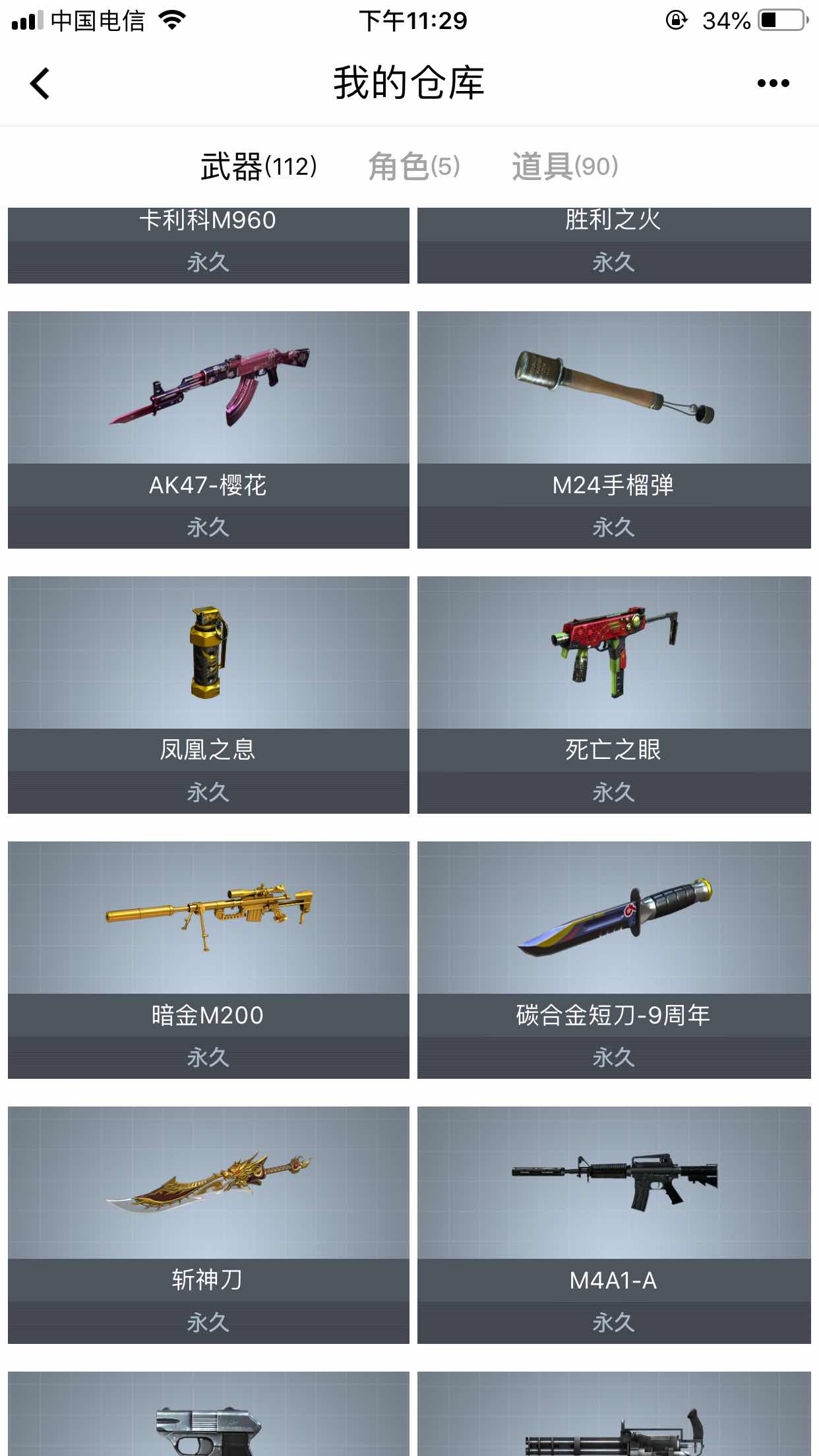Open the 卡利科M960 card
This screenshot has width=819, height=1456.
pos(208,244)
